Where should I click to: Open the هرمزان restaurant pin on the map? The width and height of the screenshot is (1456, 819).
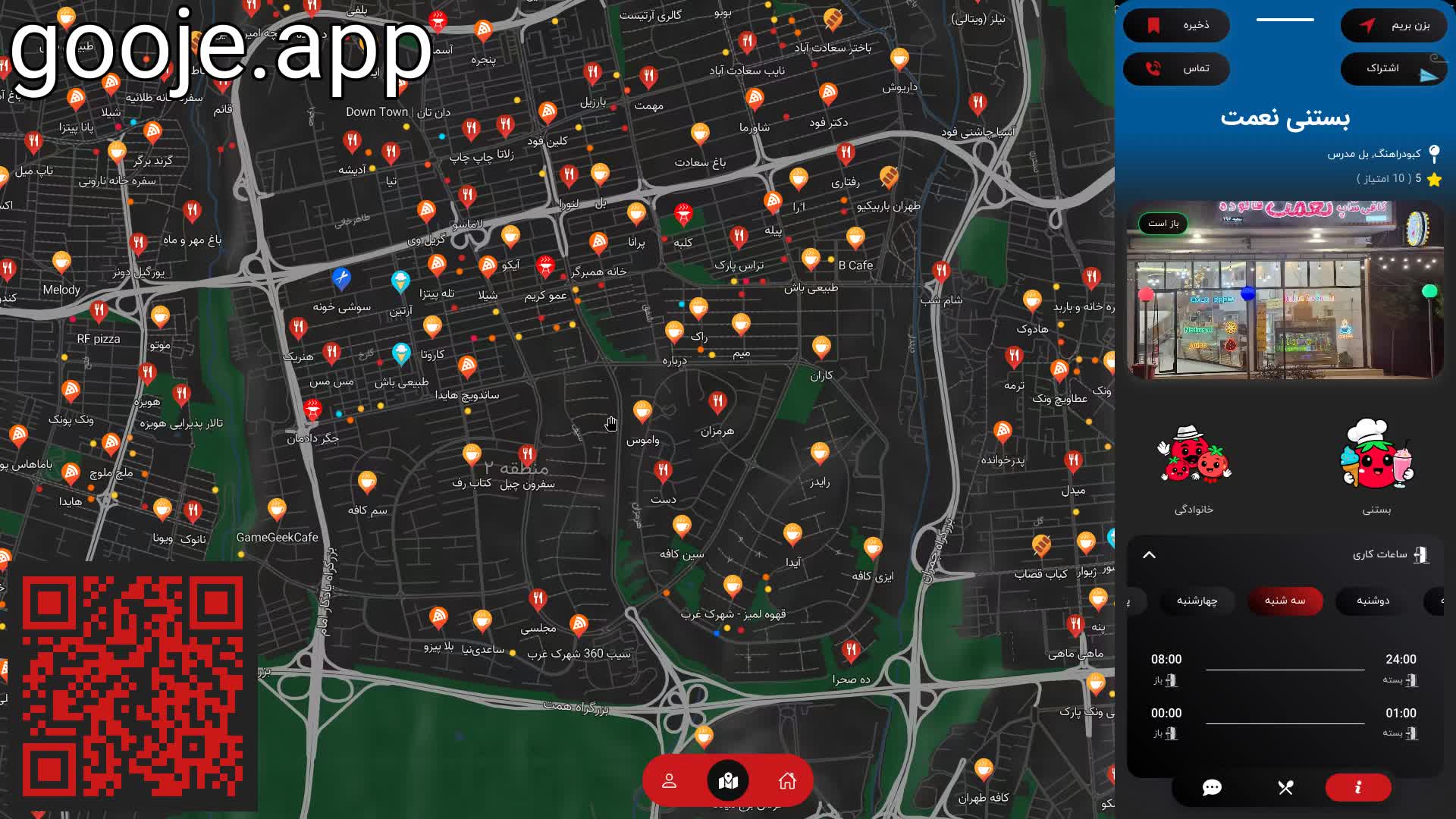717,402
